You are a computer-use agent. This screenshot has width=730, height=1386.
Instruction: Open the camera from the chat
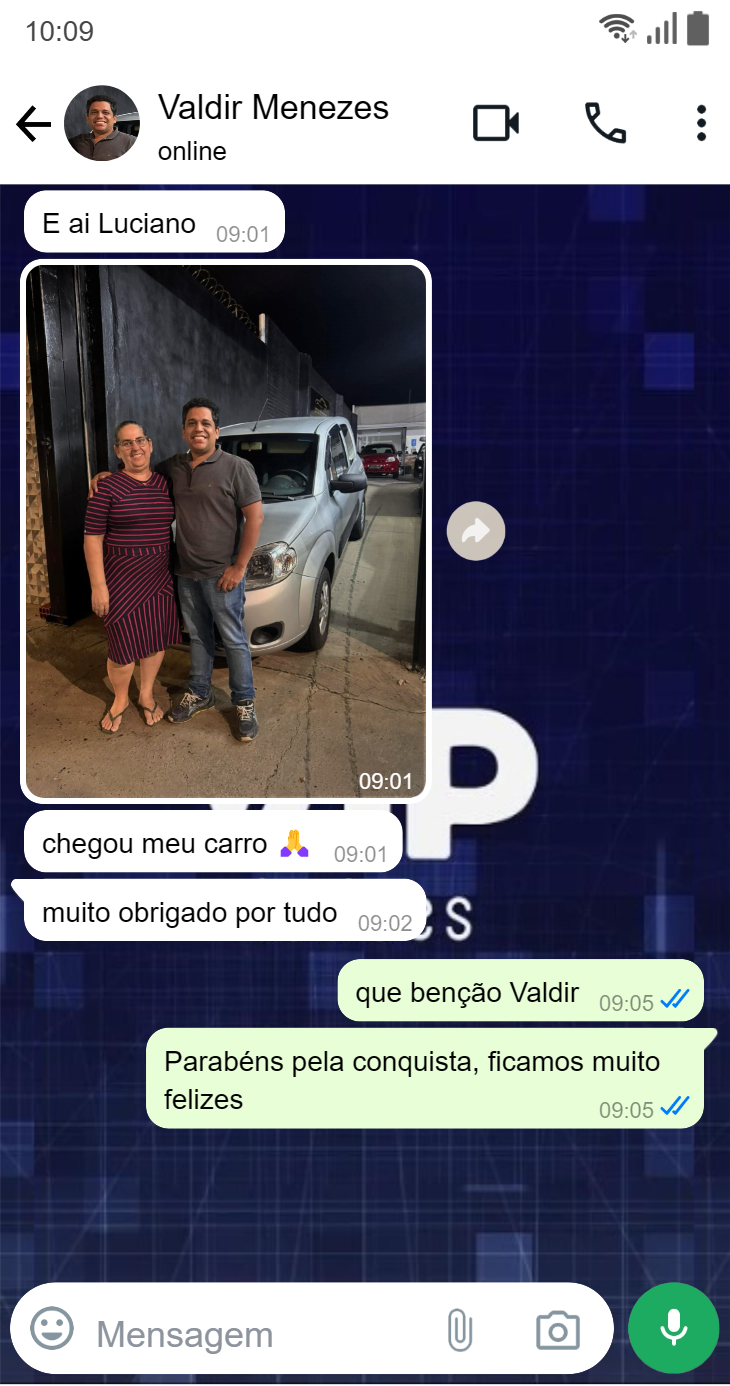tap(557, 1331)
